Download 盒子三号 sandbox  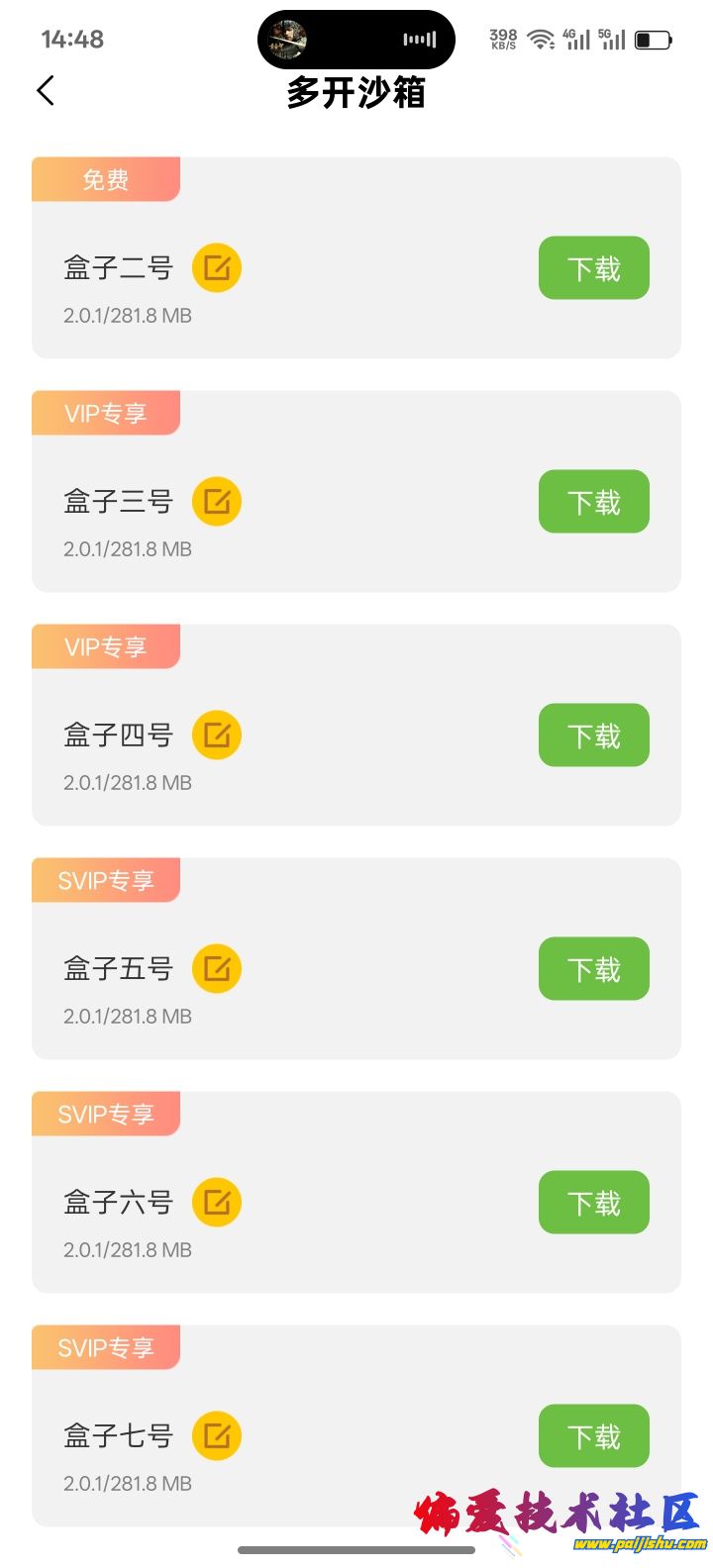593,502
